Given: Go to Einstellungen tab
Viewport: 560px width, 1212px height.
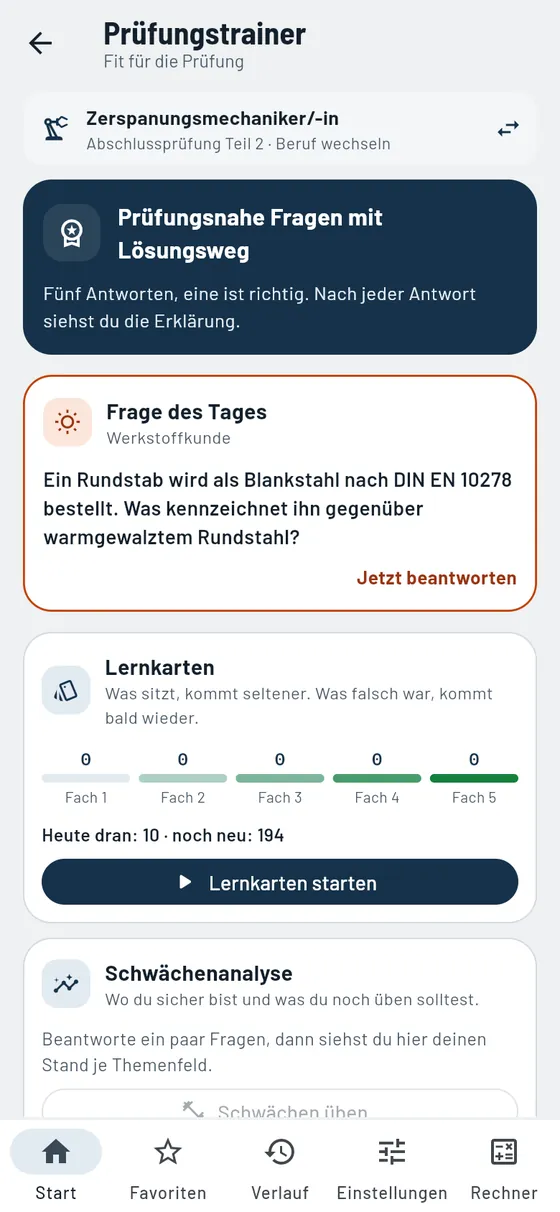Looking at the screenshot, I should (x=392, y=1166).
